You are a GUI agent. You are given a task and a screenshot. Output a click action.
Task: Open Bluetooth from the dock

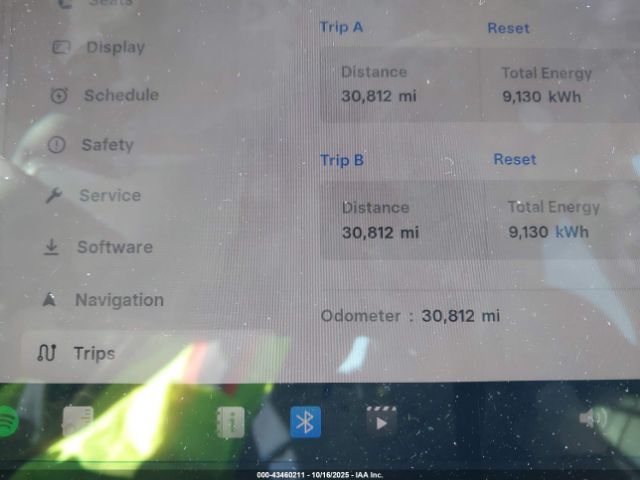tap(305, 421)
